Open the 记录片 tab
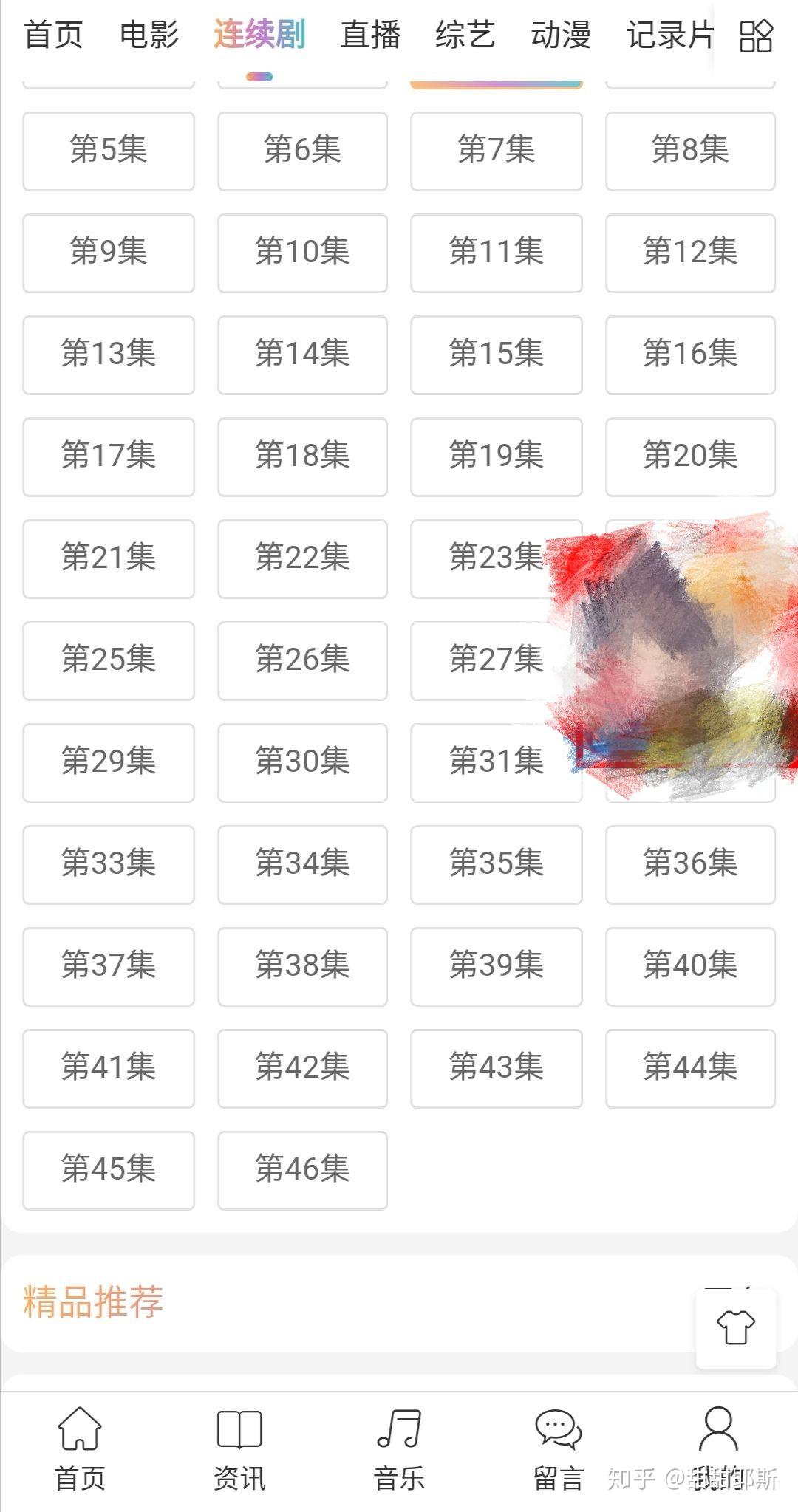 670,35
